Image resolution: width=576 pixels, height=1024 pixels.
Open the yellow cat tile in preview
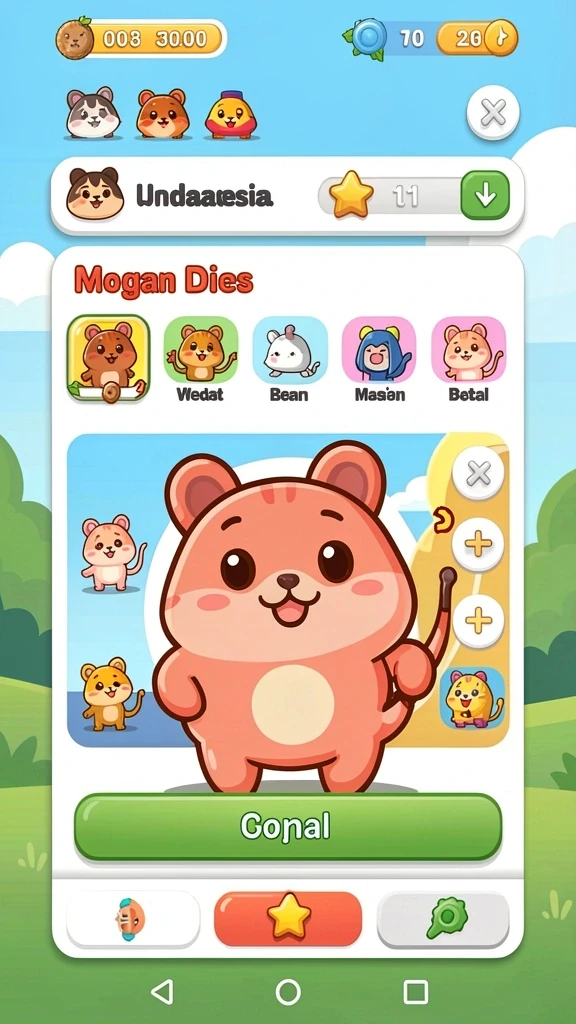click(x=473, y=698)
